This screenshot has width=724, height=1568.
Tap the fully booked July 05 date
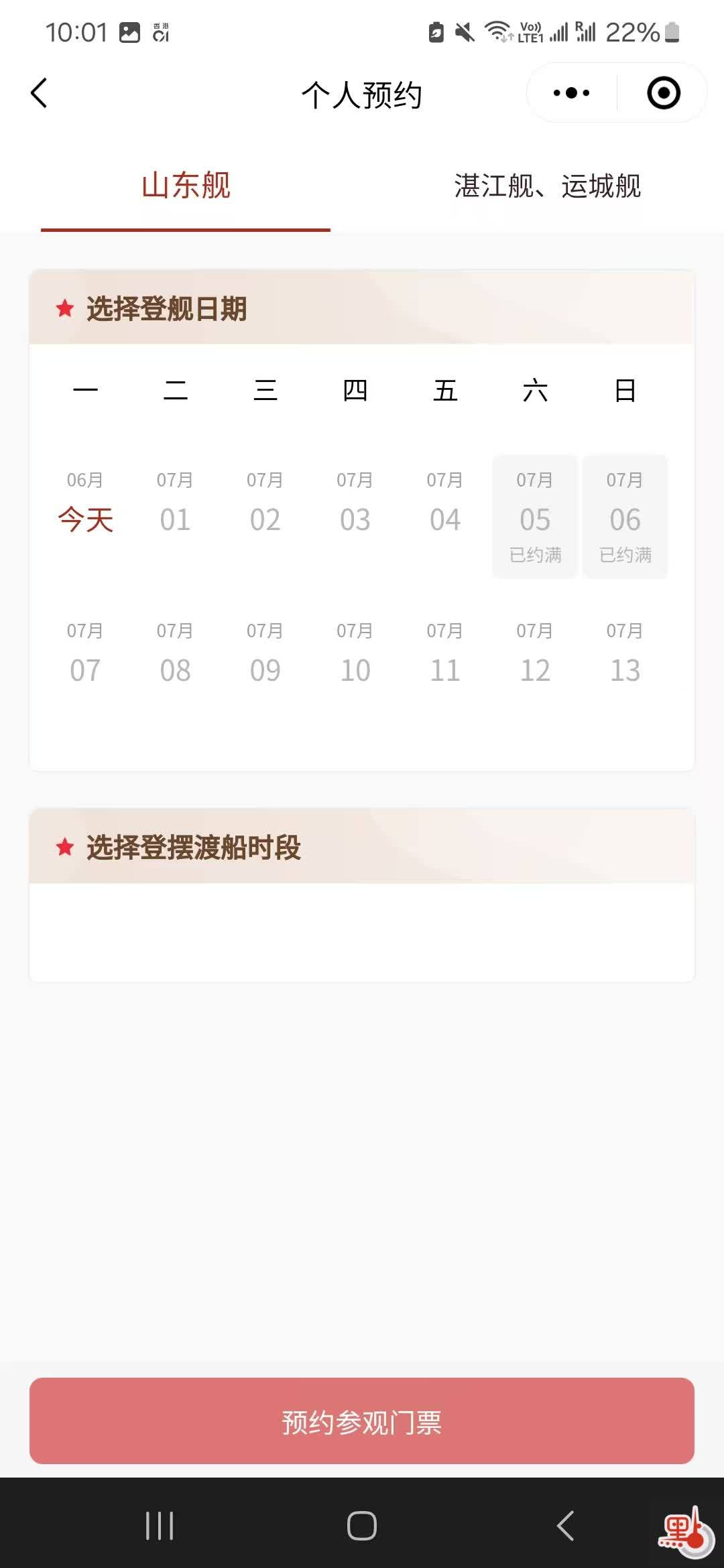pos(535,516)
